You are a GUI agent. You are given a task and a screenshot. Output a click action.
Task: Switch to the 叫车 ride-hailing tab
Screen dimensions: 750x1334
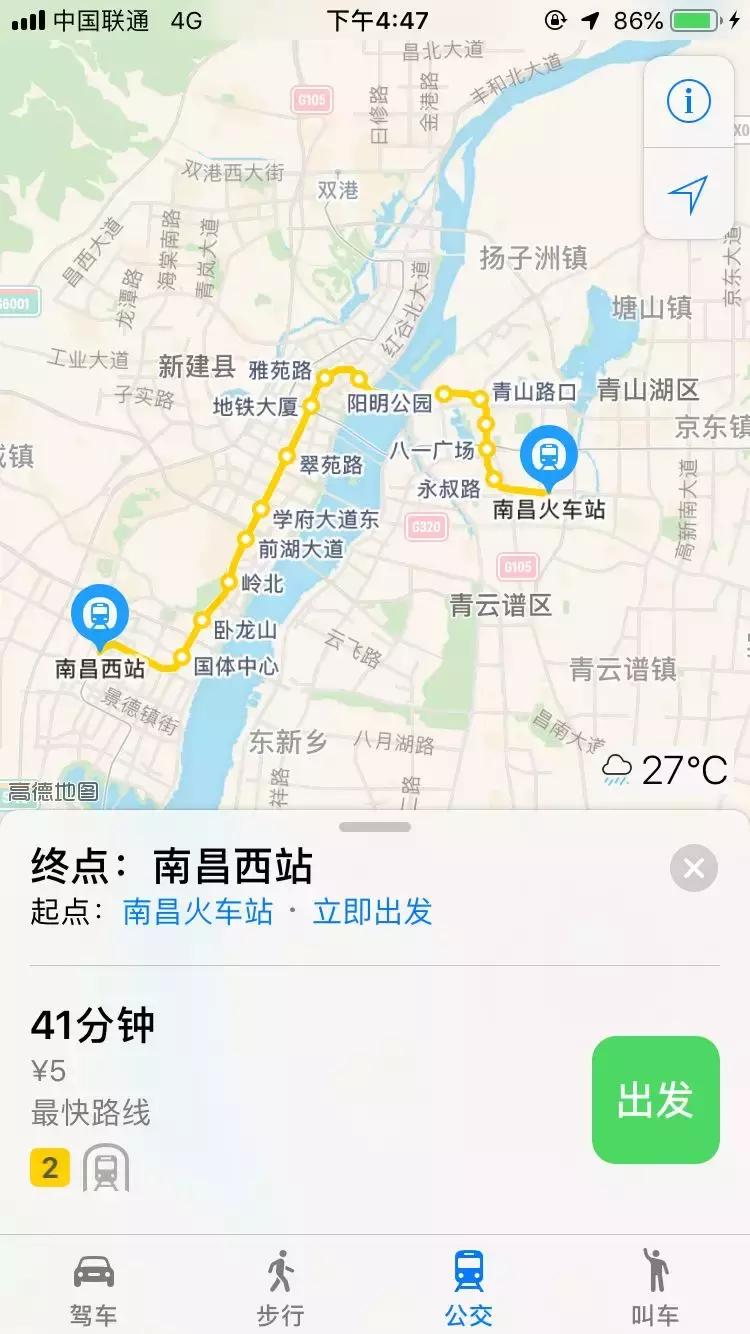tap(656, 1284)
